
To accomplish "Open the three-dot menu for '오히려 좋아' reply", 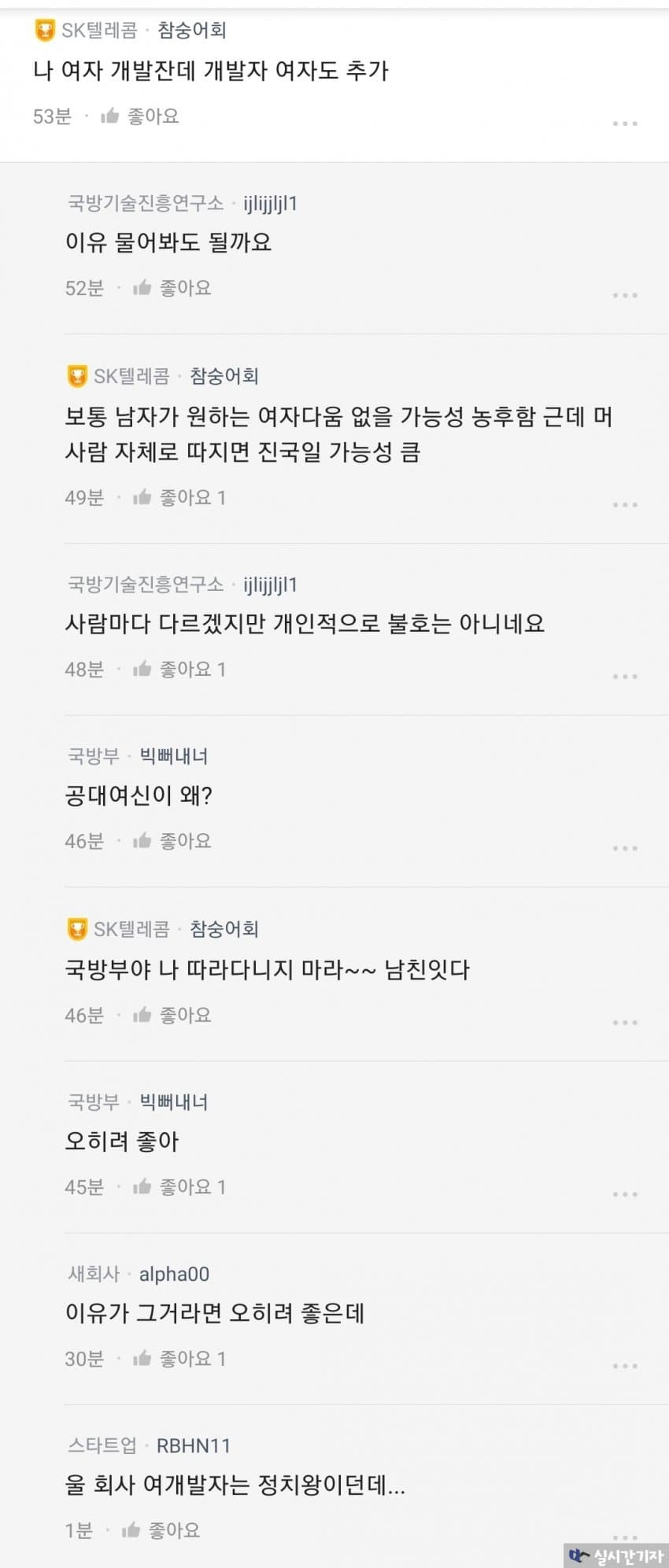I will click(x=624, y=1194).
